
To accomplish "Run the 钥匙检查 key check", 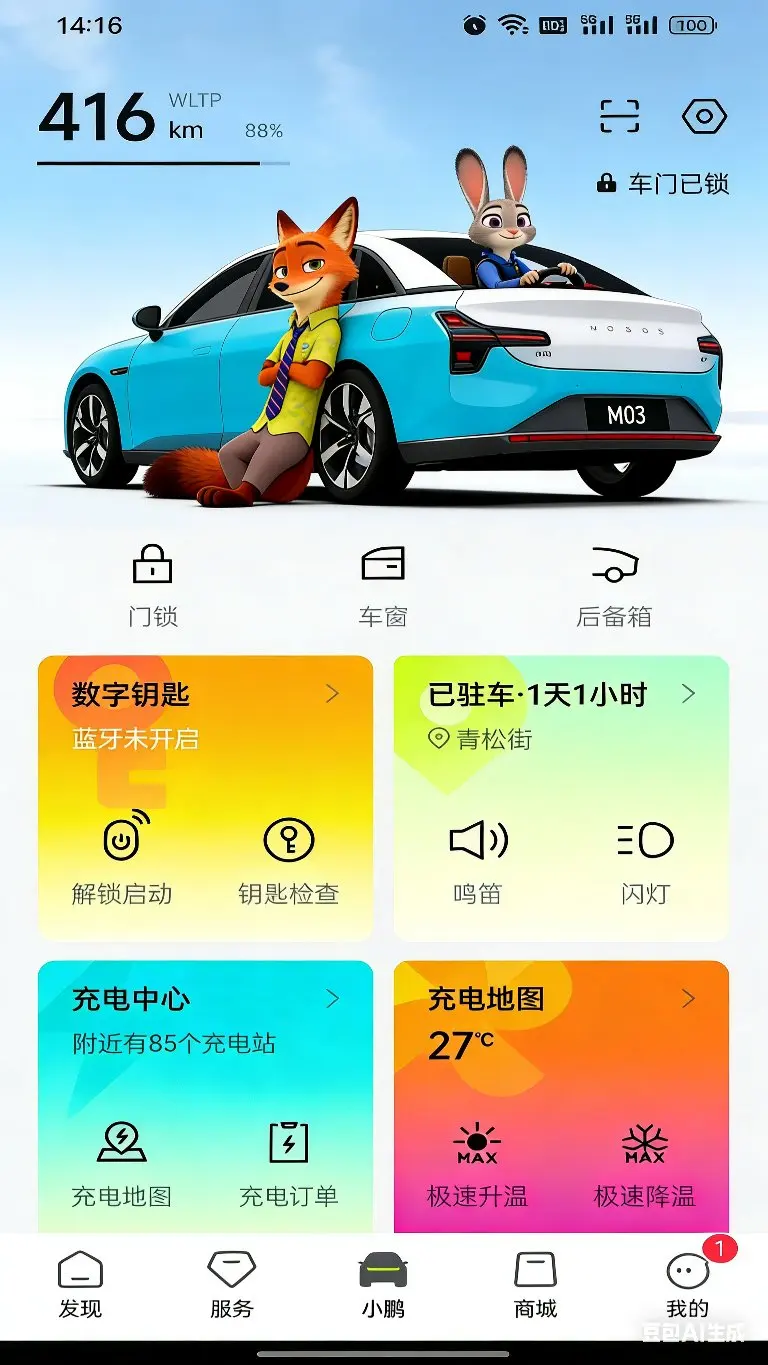I will click(289, 858).
